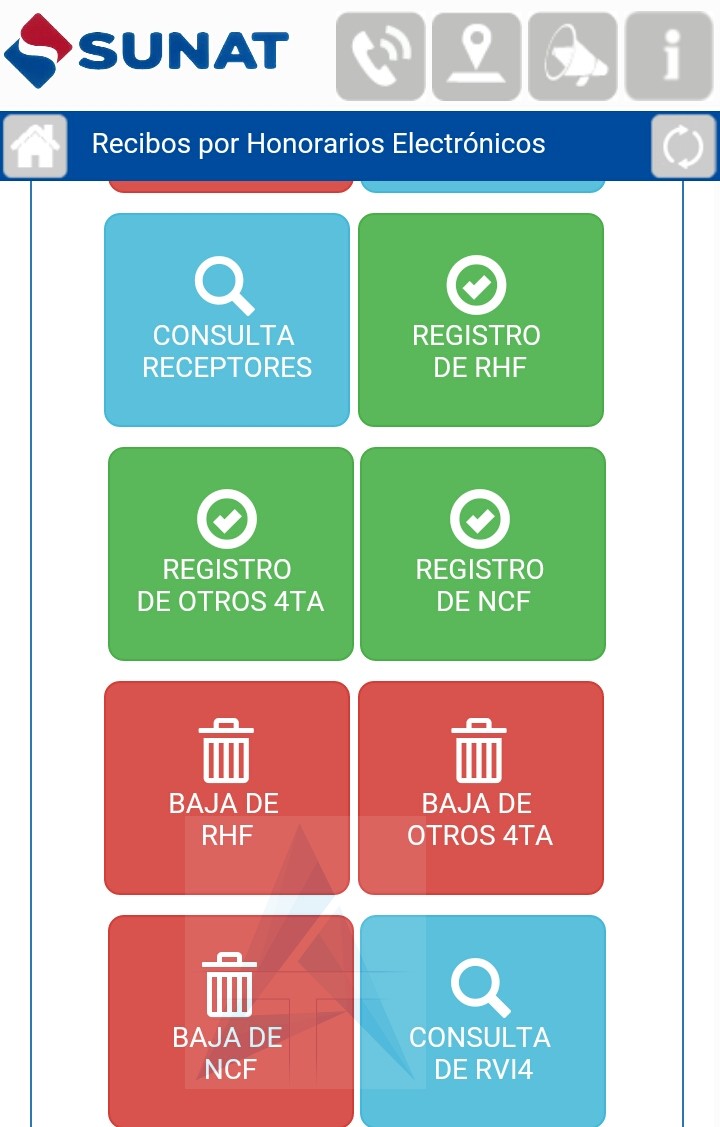Open Baja de NCF
This screenshot has width=720, height=1127.
[x=230, y=1022]
